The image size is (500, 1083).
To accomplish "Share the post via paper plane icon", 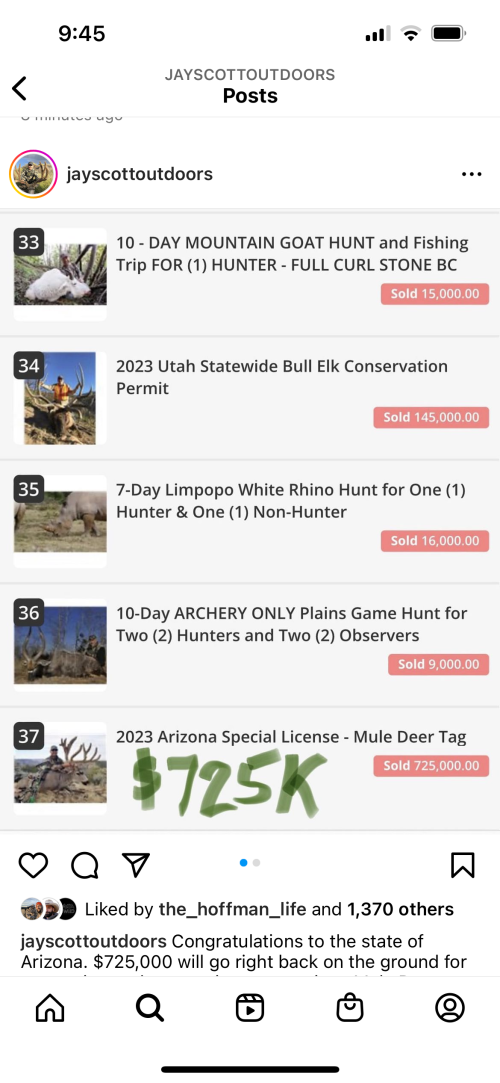I will (135, 864).
